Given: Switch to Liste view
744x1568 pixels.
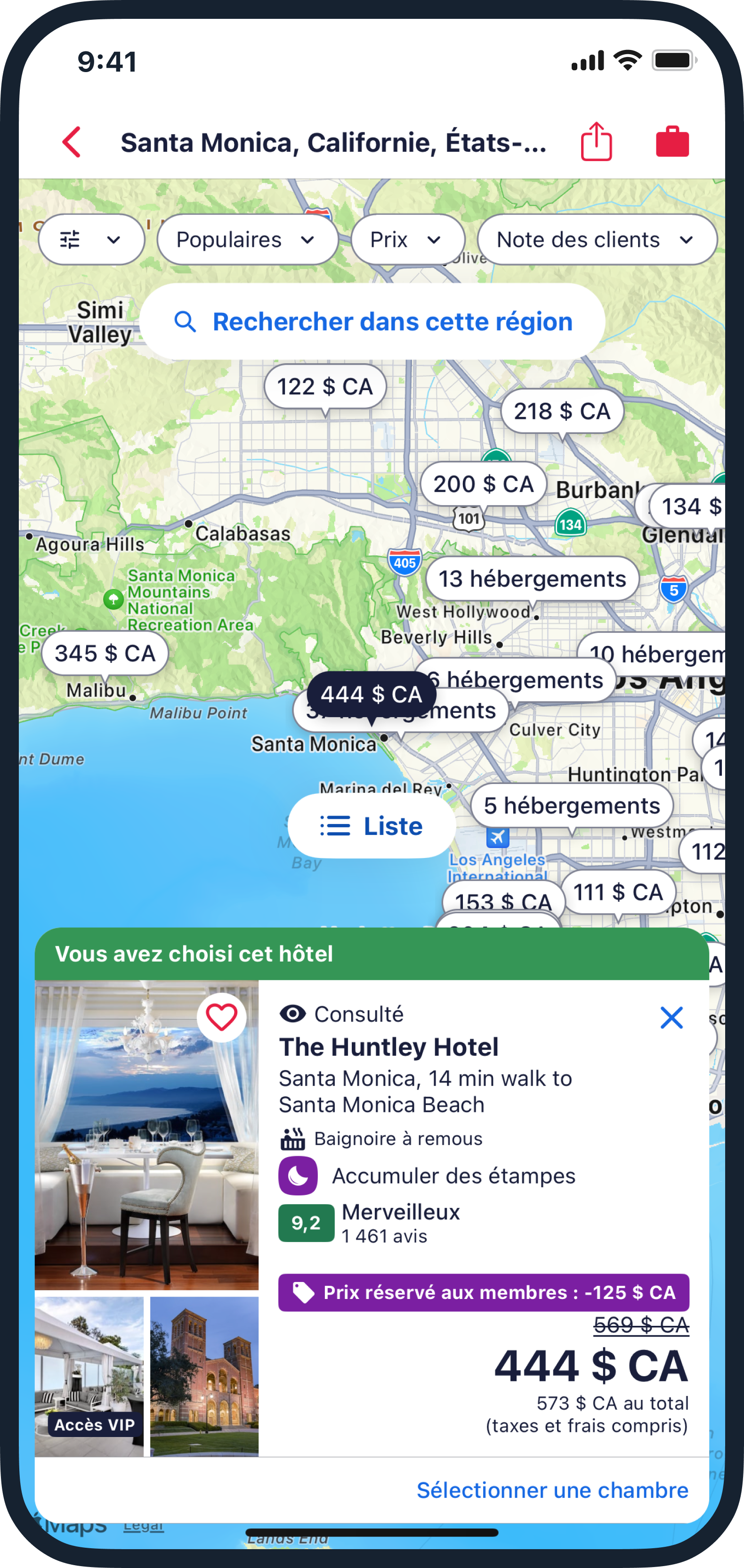Looking at the screenshot, I should click(371, 826).
